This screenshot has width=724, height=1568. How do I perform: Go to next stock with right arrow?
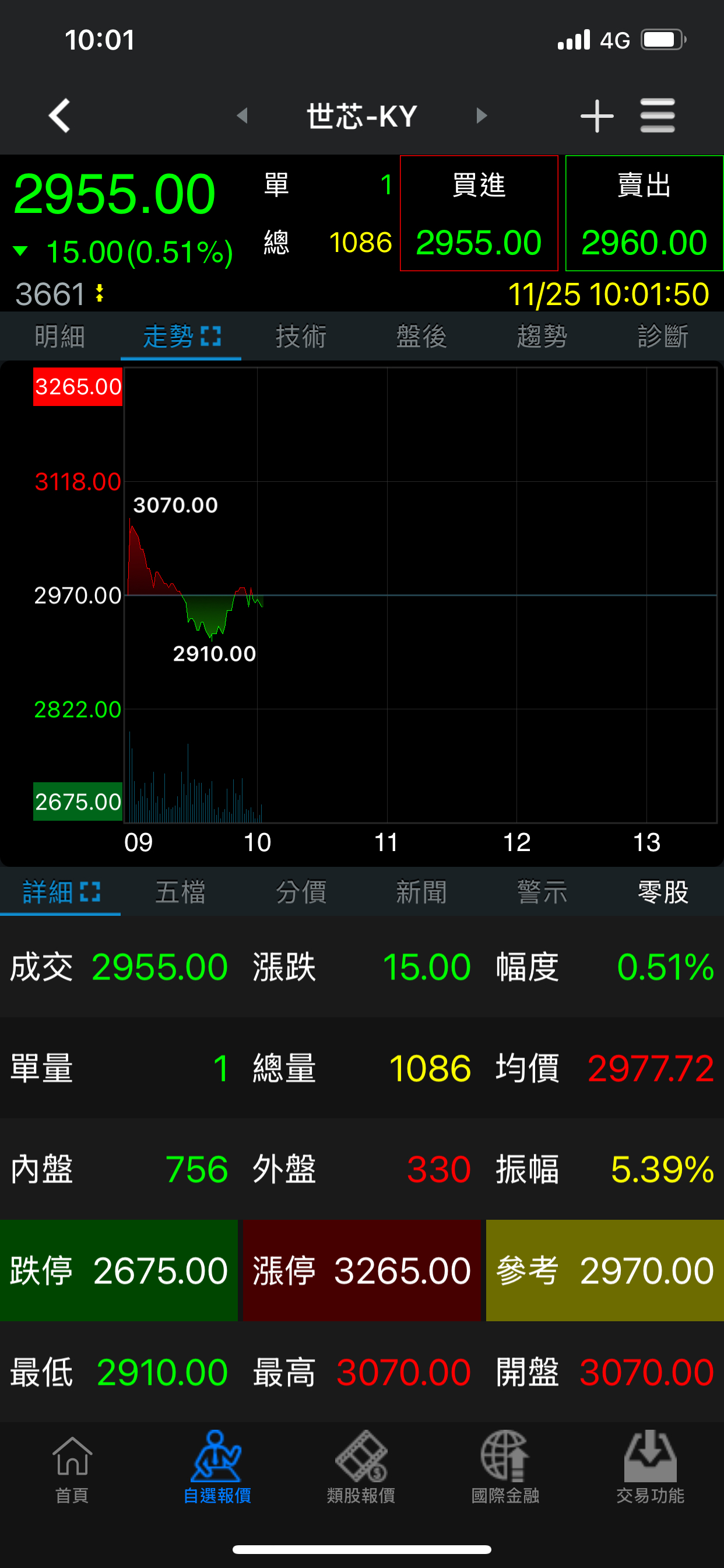(483, 115)
